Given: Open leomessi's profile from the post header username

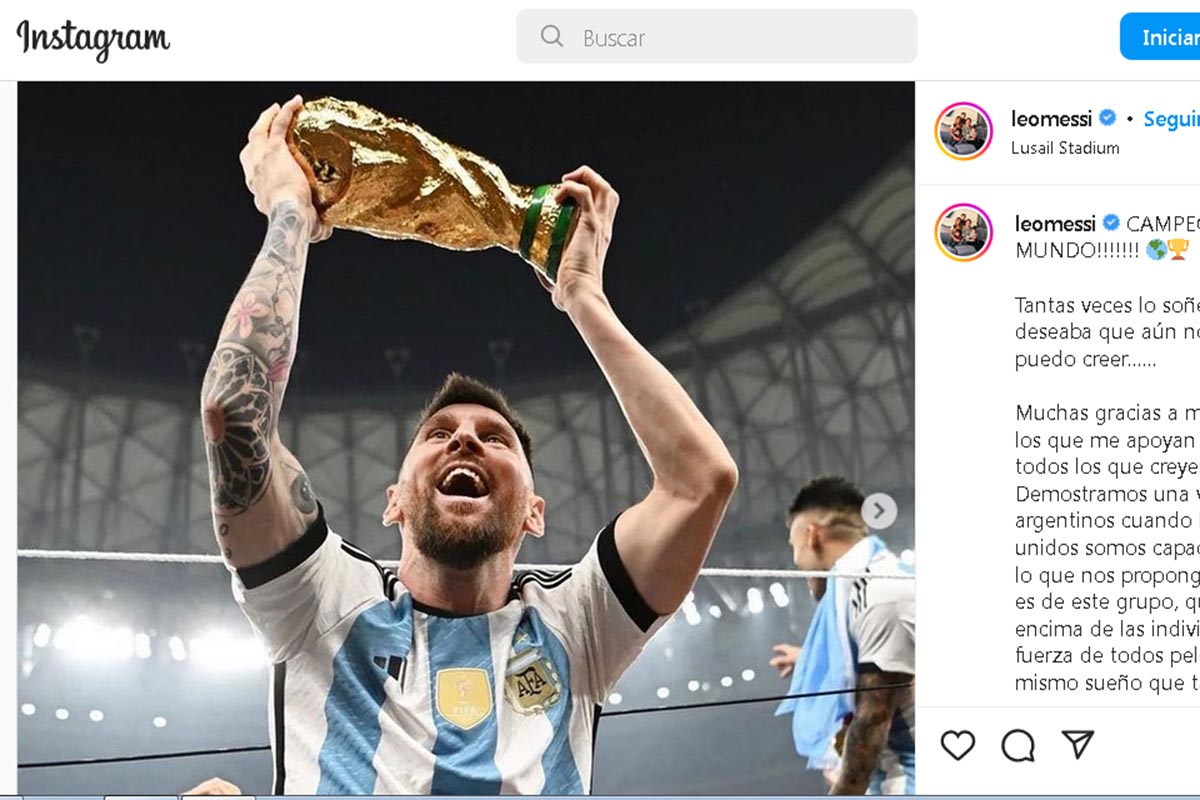Looking at the screenshot, I should click(x=1052, y=119).
